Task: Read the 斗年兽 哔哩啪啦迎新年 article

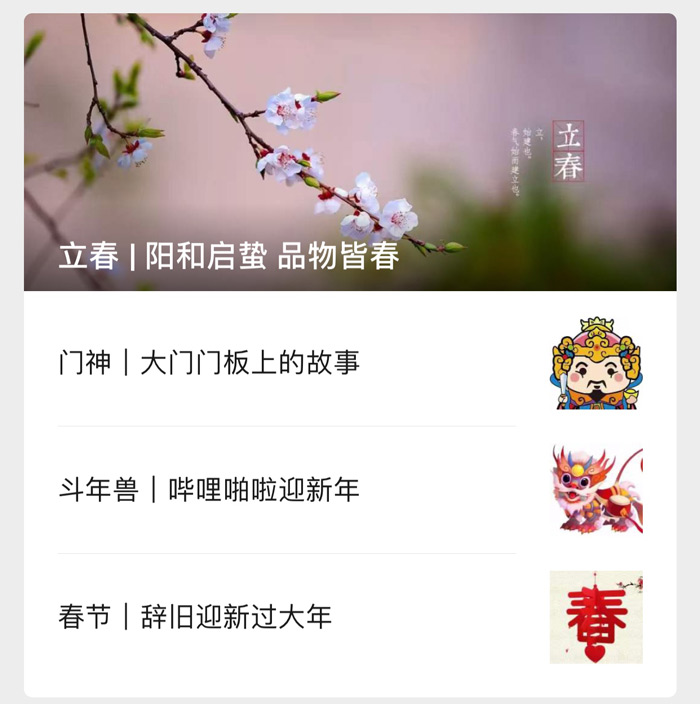Action: [x=209, y=490]
